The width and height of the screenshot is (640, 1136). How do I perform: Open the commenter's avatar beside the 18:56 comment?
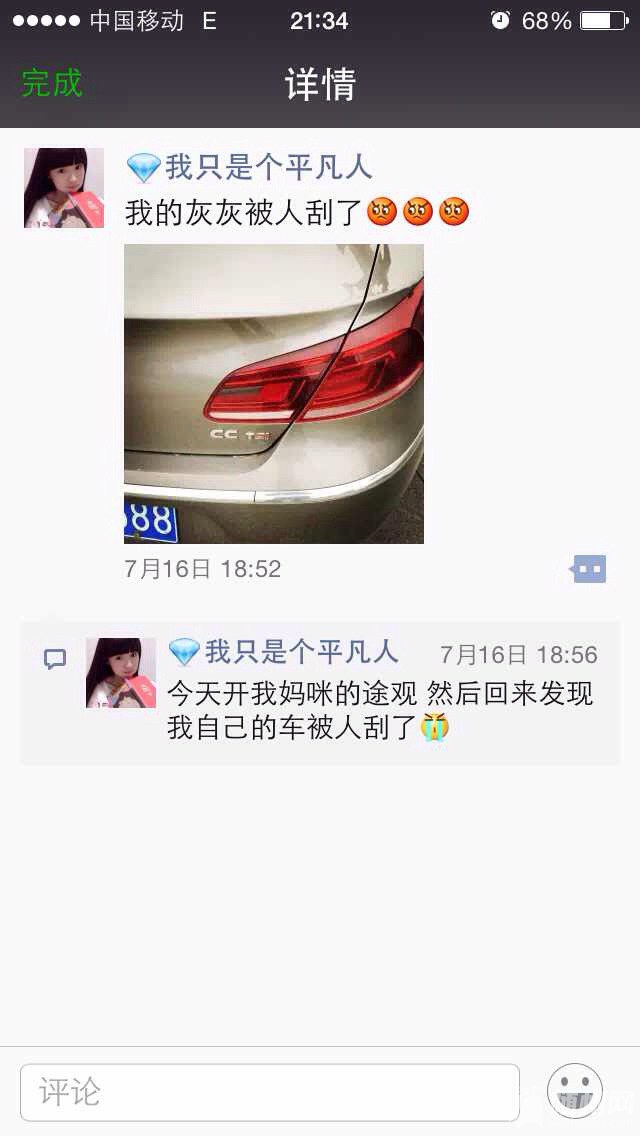pyautogui.click(x=121, y=673)
